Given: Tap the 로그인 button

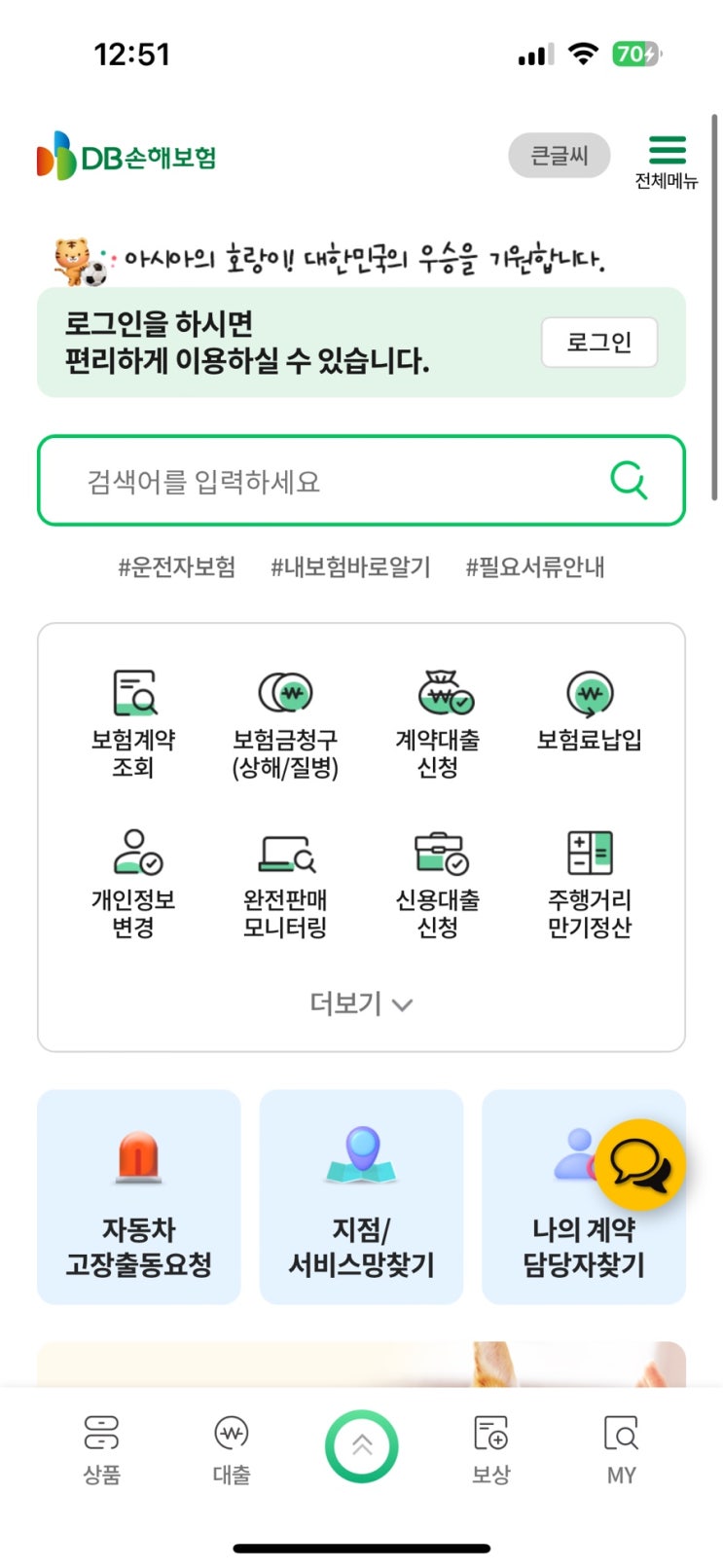Looking at the screenshot, I should (x=598, y=343).
